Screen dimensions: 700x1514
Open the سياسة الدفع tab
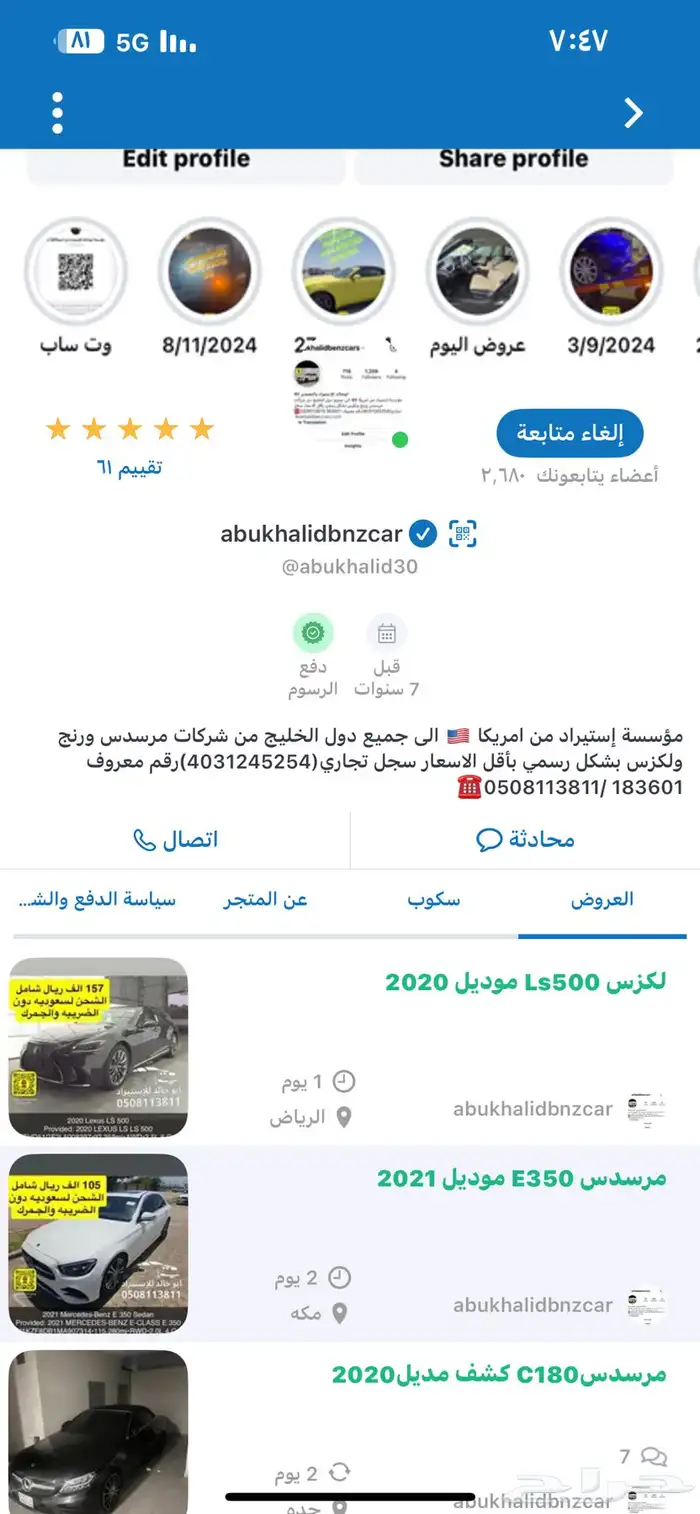(97, 899)
